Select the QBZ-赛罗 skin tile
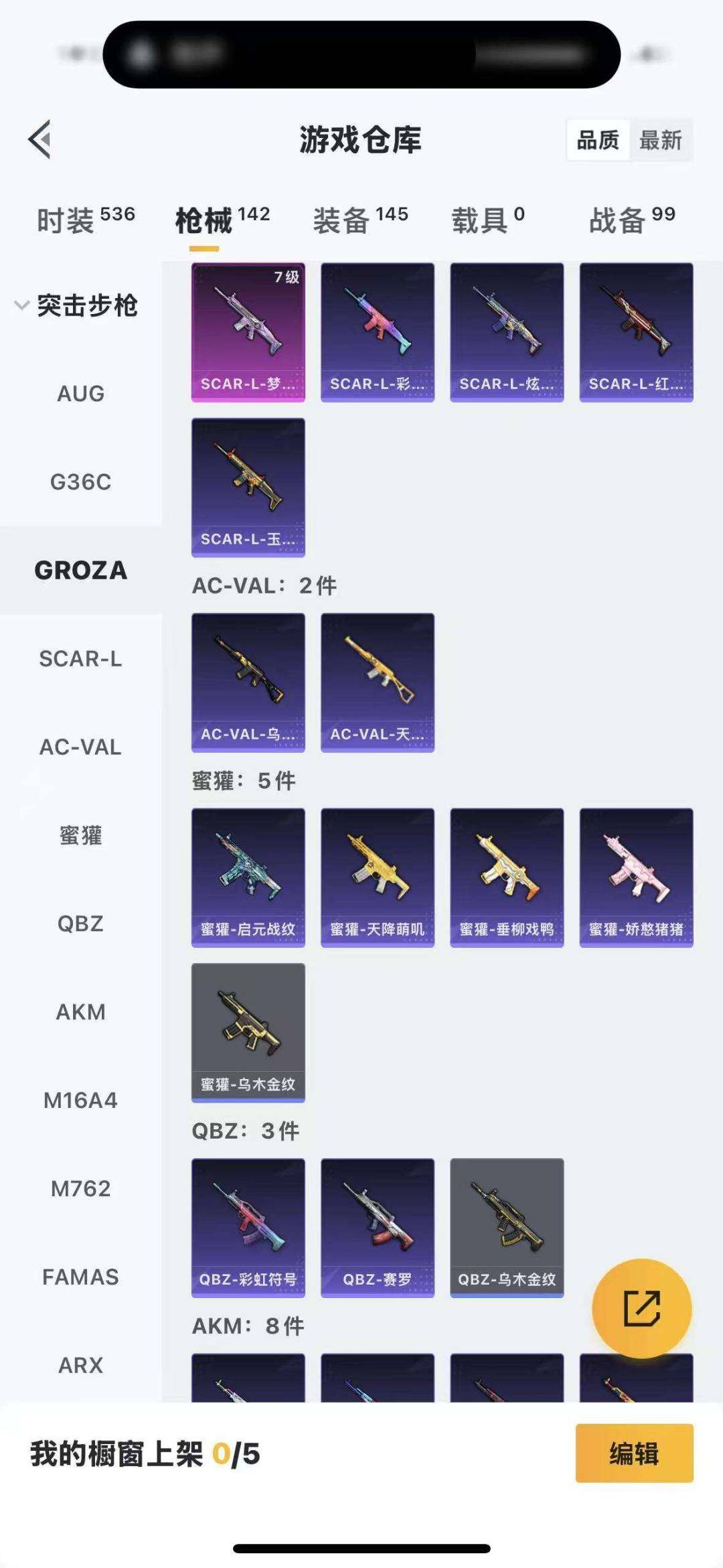 coord(378,1228)
